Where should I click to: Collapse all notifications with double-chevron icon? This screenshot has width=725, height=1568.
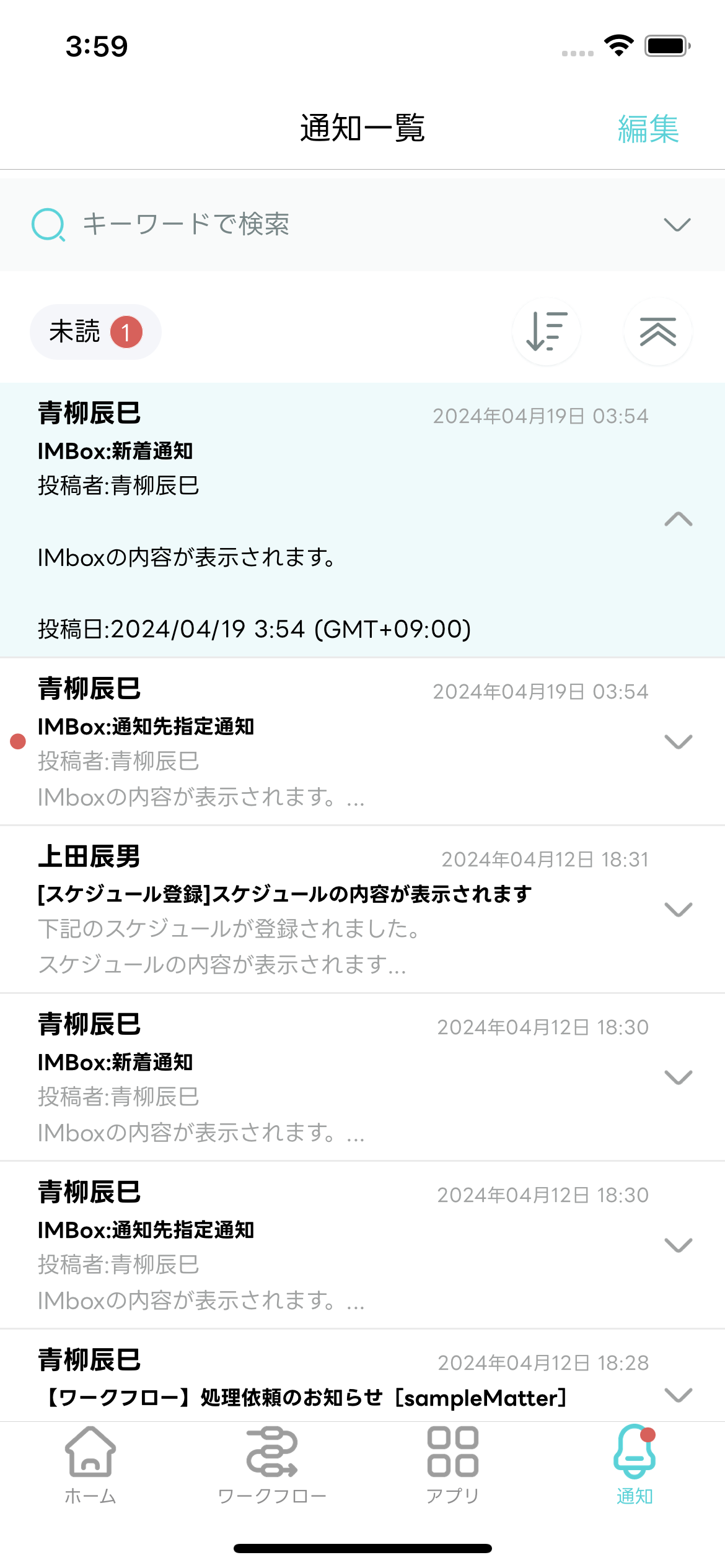(x=657, y=332)
